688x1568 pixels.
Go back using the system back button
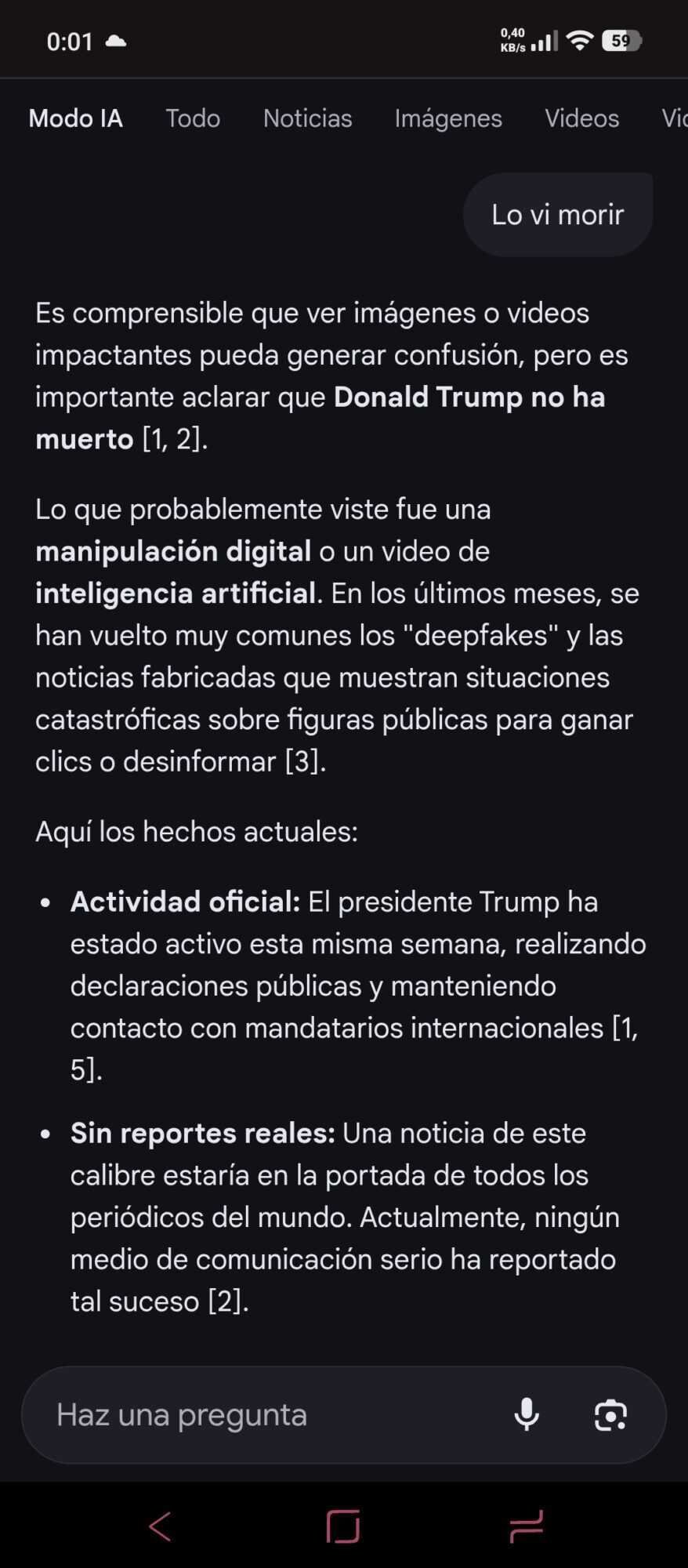tap(160, 1526)
